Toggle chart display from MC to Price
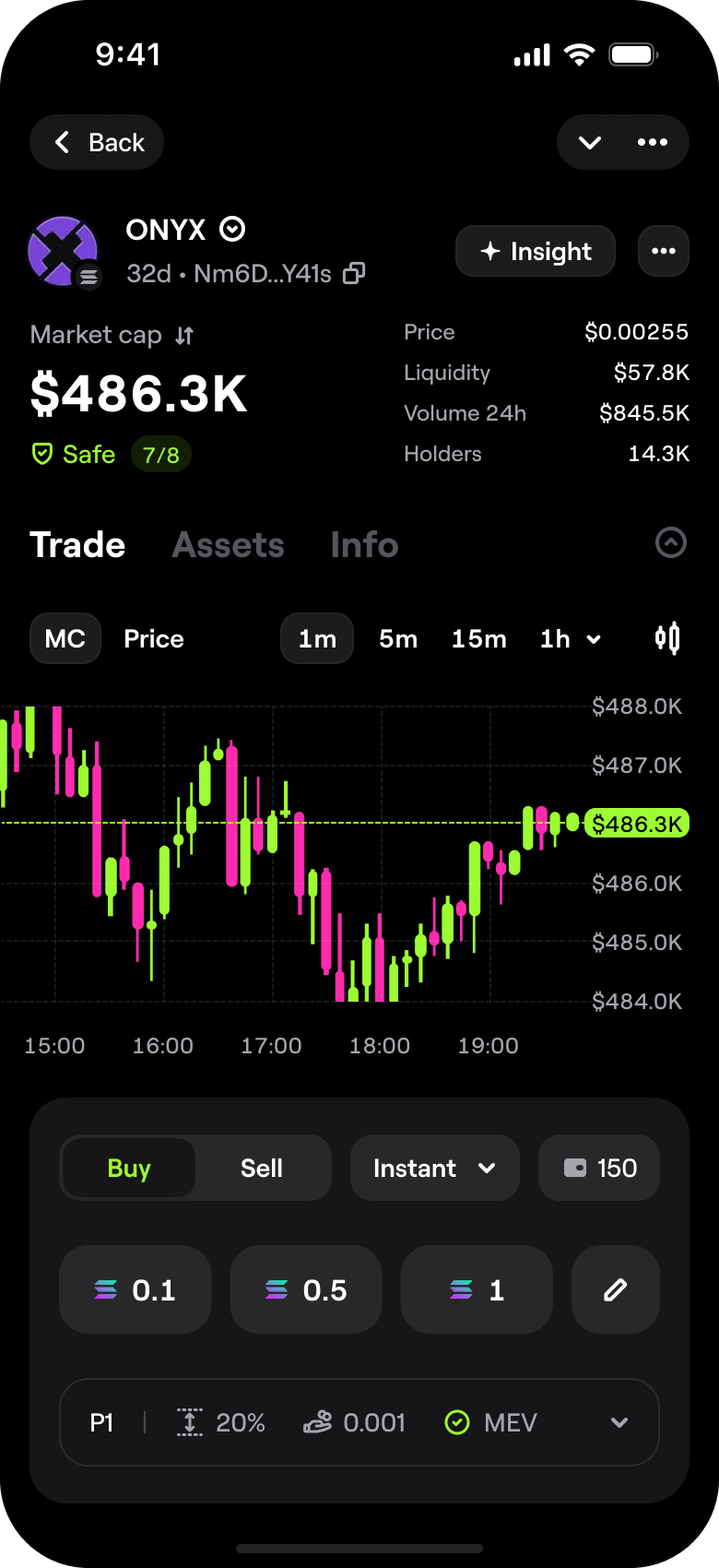 [x=153, y=638]
